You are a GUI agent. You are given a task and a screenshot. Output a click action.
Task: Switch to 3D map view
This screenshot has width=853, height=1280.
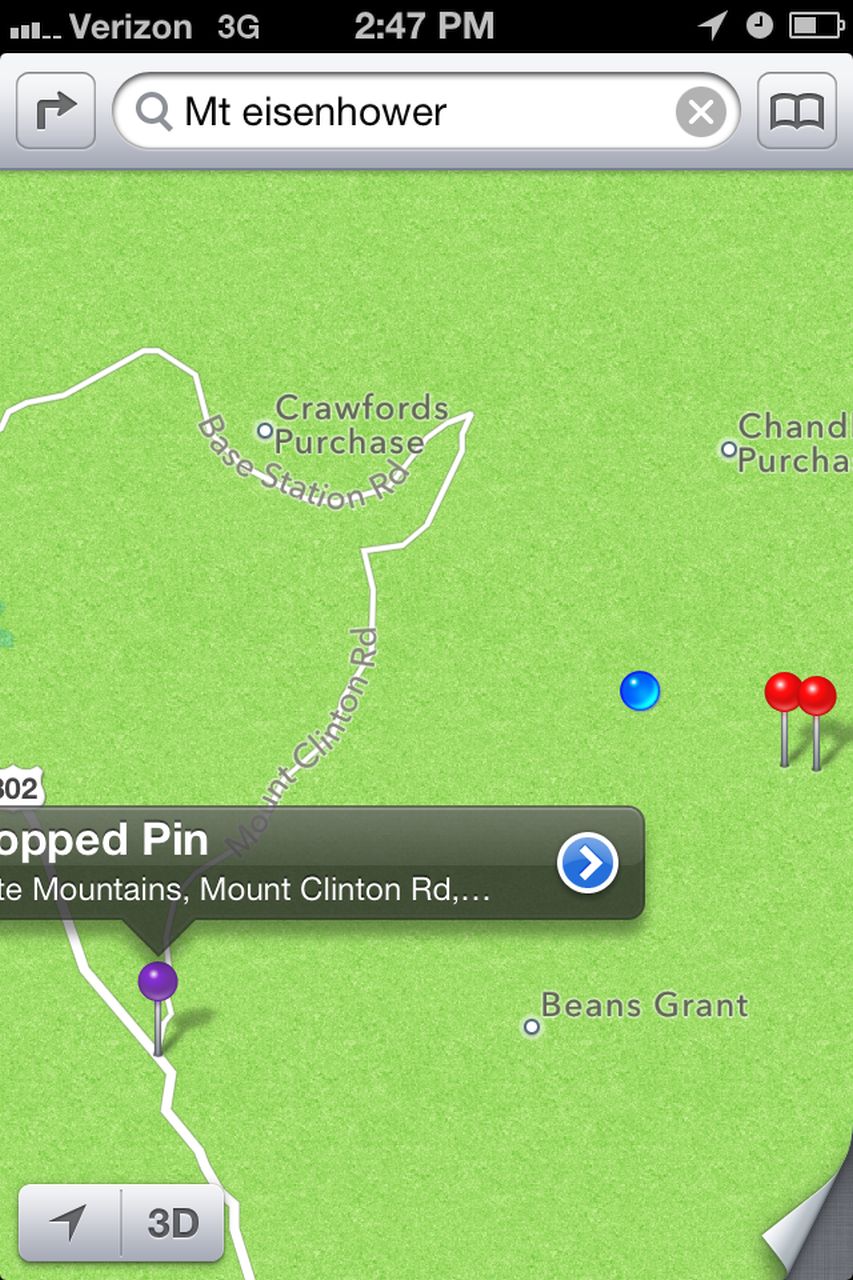click(x=173, y=1223)
